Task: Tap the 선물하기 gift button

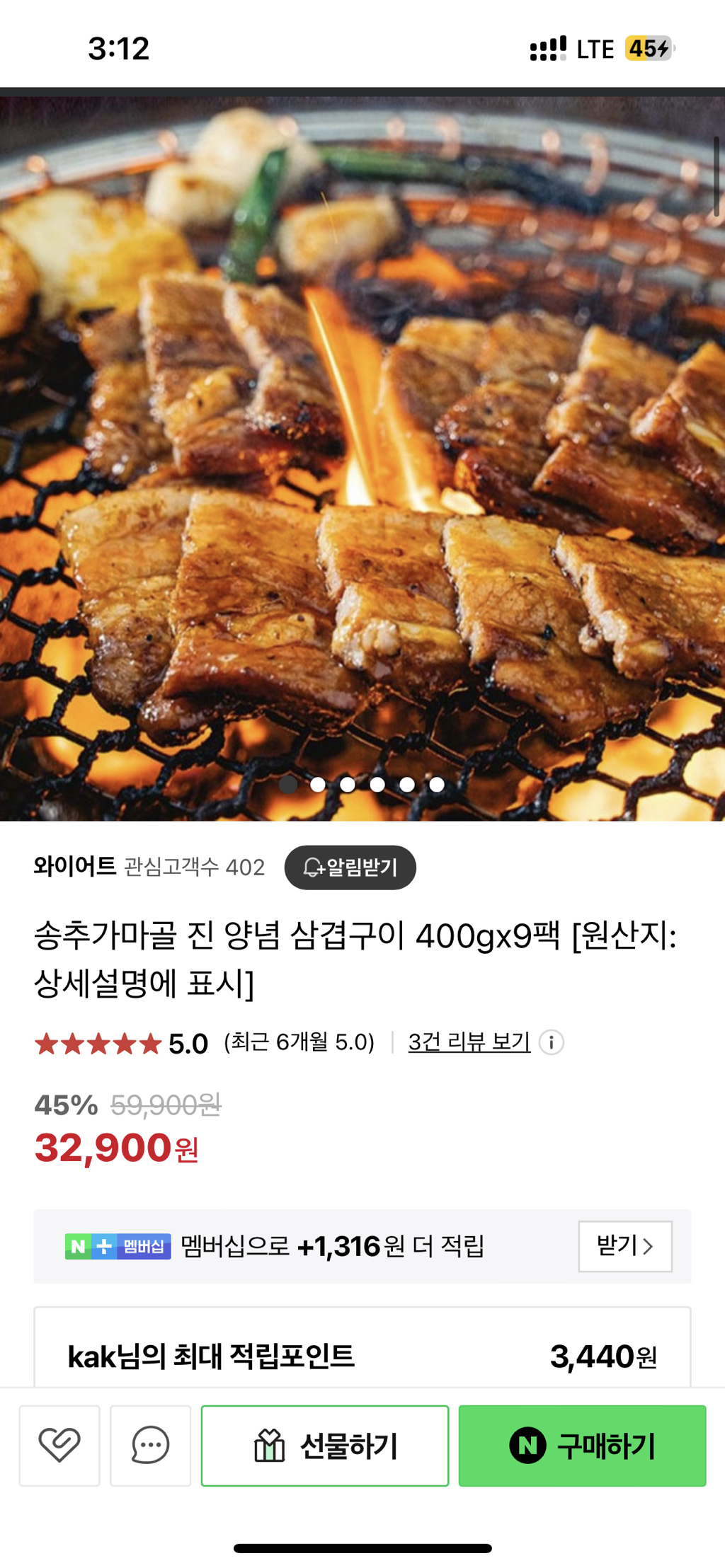Action: coord(325,1445)
